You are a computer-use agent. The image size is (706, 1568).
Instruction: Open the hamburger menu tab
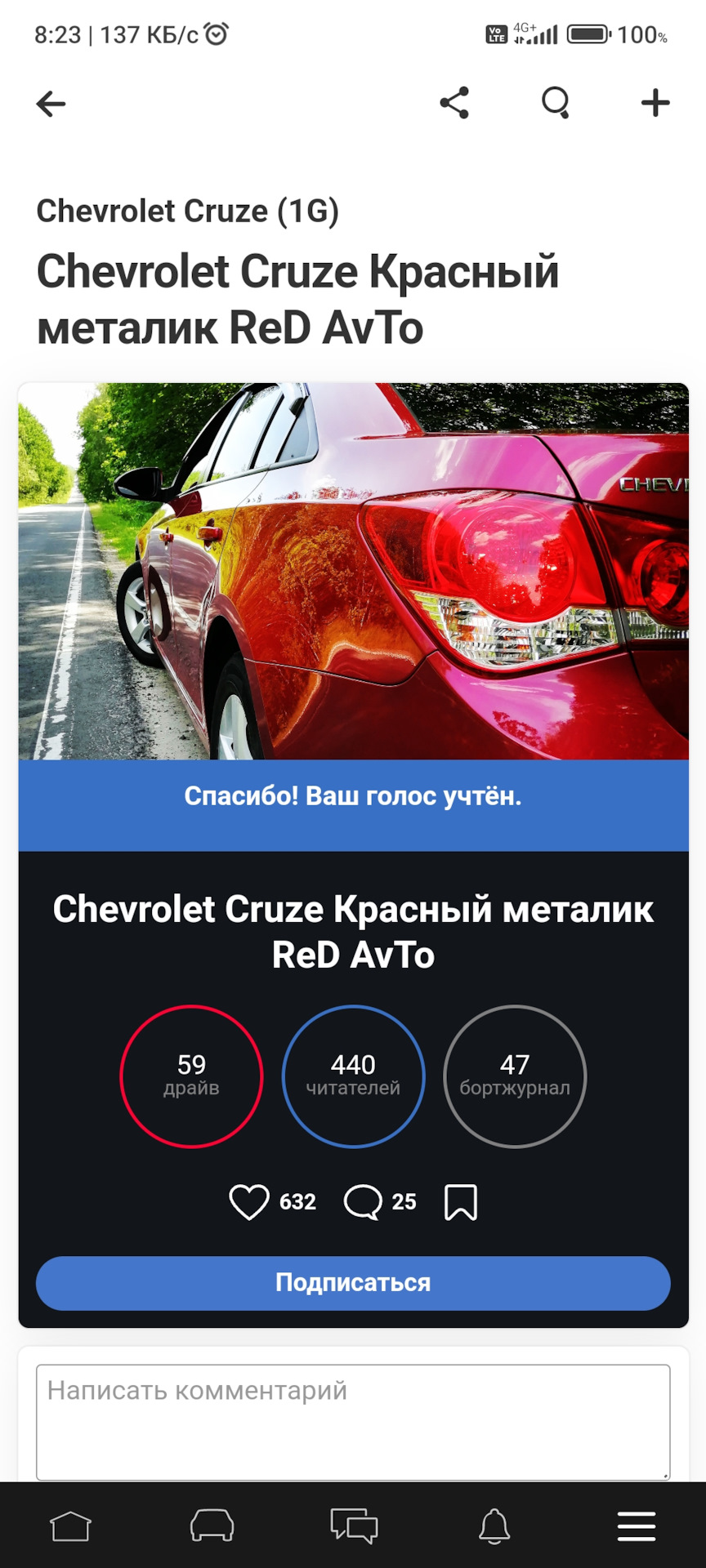[636, 1526]
